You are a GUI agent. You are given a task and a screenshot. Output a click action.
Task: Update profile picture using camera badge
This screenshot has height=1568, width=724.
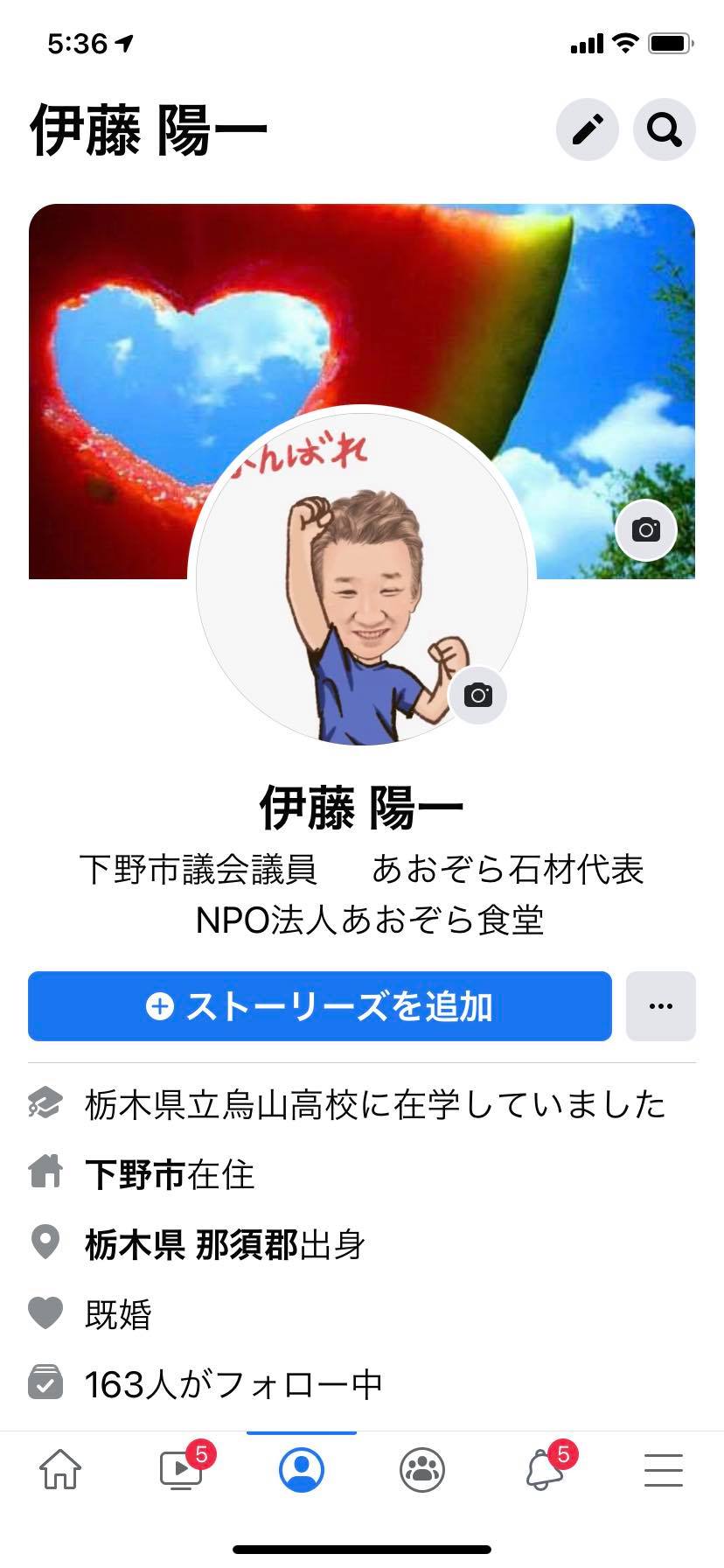(x=477, y=695)
